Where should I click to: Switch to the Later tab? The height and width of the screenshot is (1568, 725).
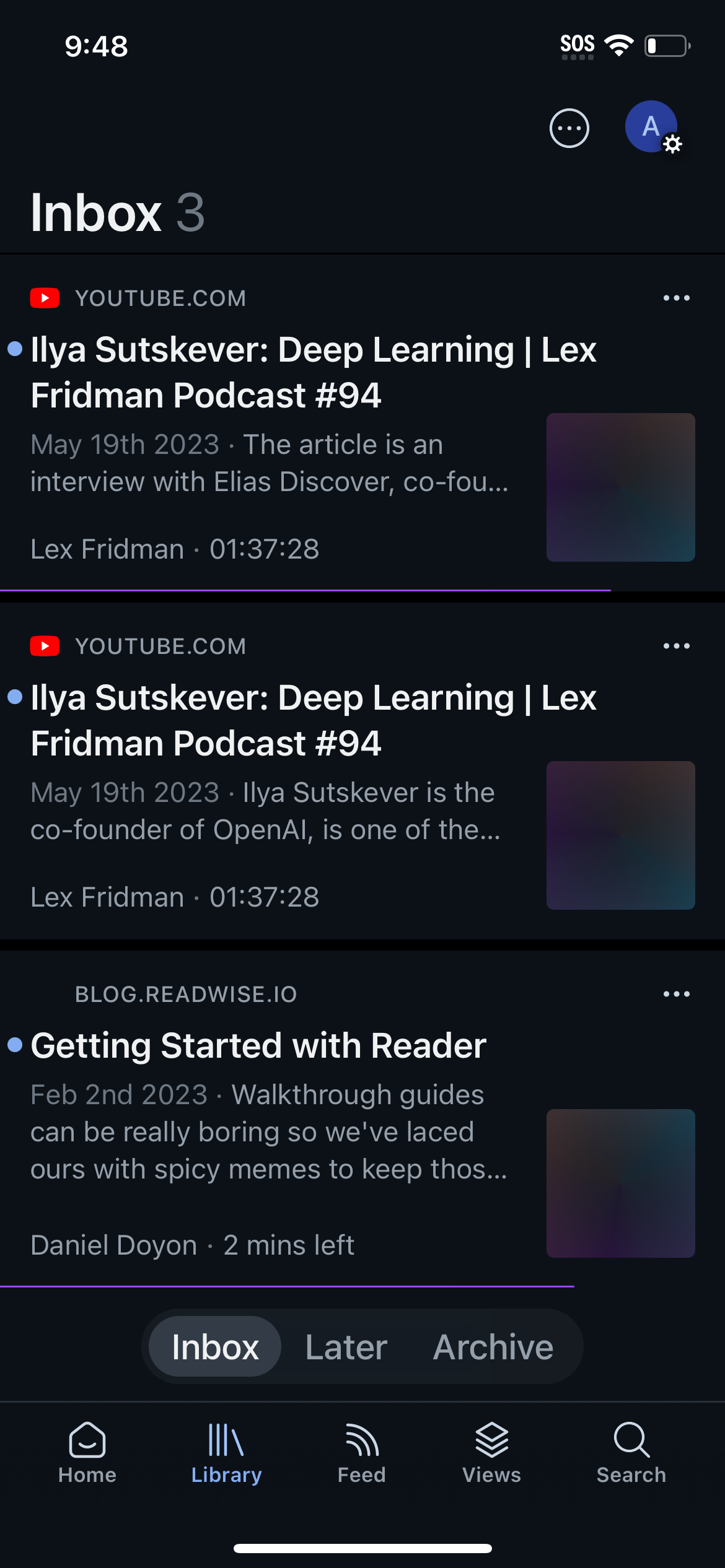pyautogui.click(x=345, y=1346)
